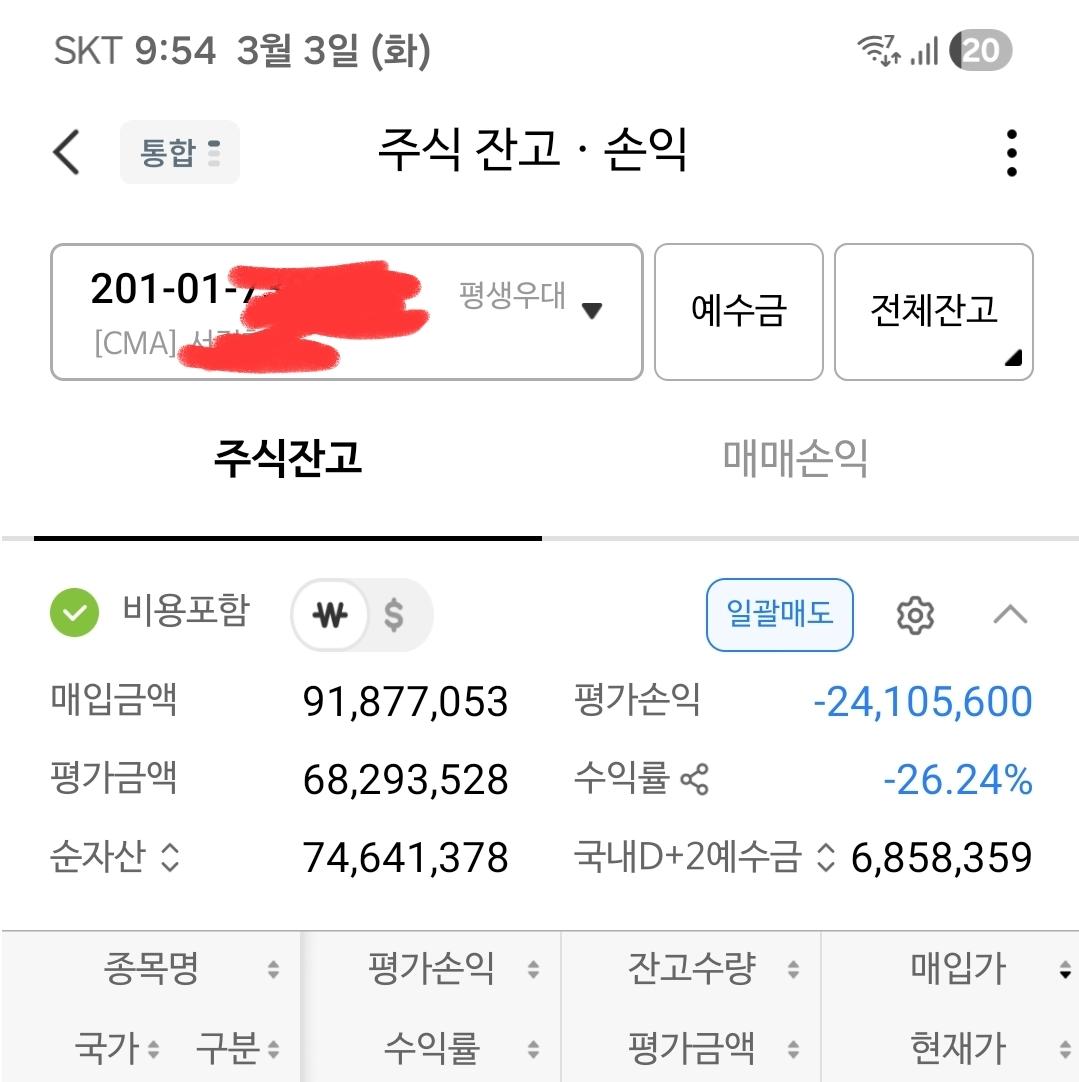Open the three-dot overflow menu

coord(1012,152)
